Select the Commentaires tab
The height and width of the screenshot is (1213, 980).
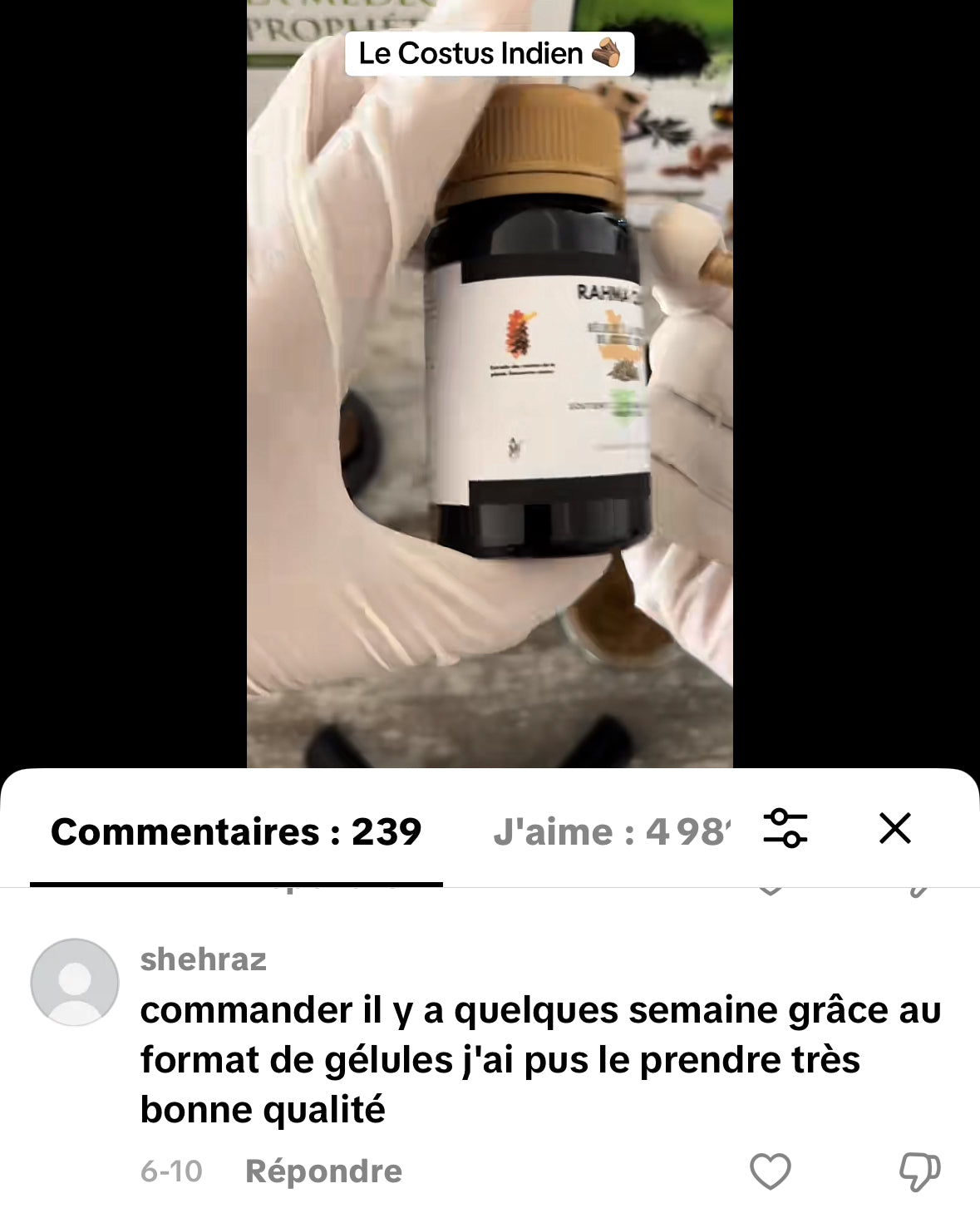click(x=236, y=831)
